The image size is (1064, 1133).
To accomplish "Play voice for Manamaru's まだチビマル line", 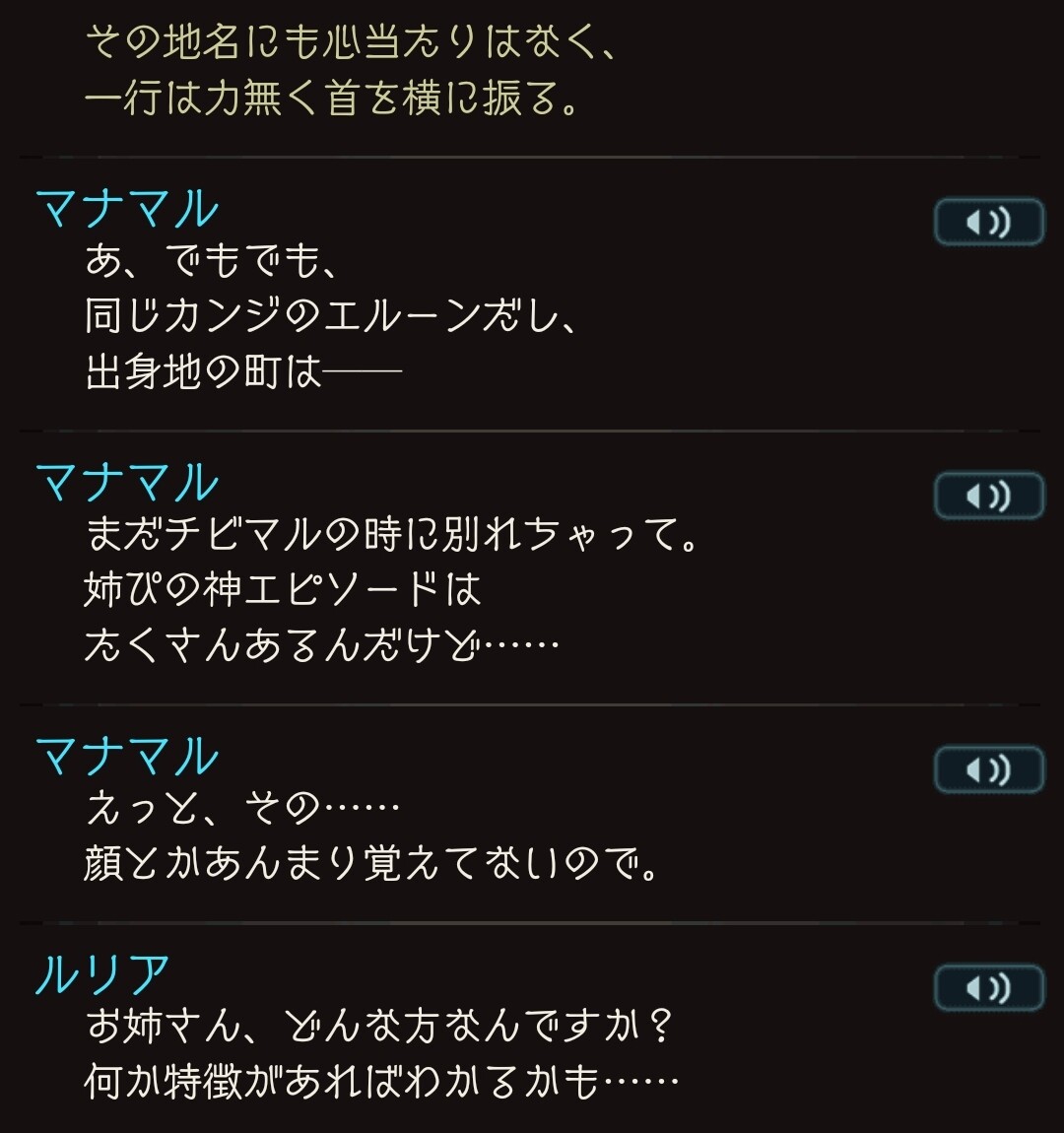I will (x=988, y=496).
